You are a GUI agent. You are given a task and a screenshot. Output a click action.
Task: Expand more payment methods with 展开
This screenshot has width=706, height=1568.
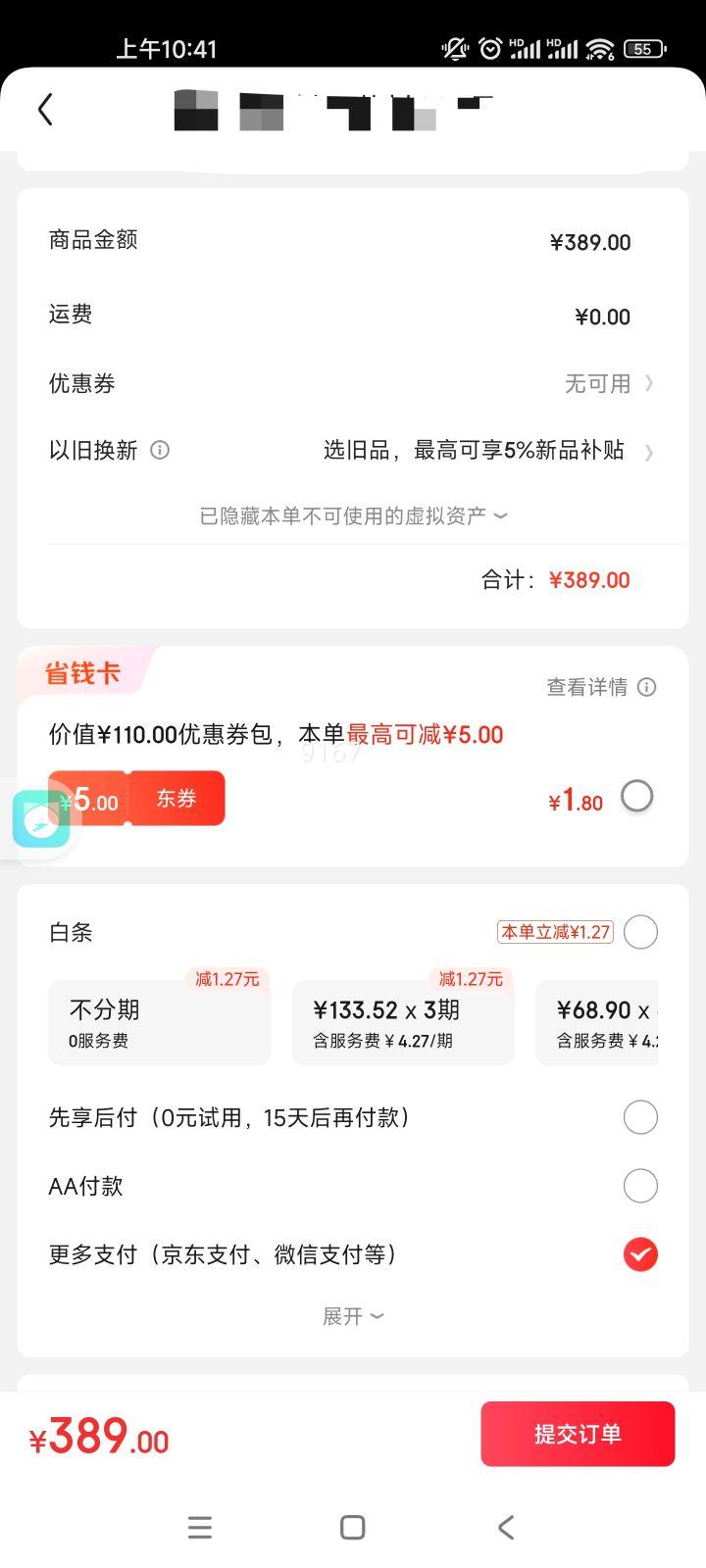click(353, 1316)
